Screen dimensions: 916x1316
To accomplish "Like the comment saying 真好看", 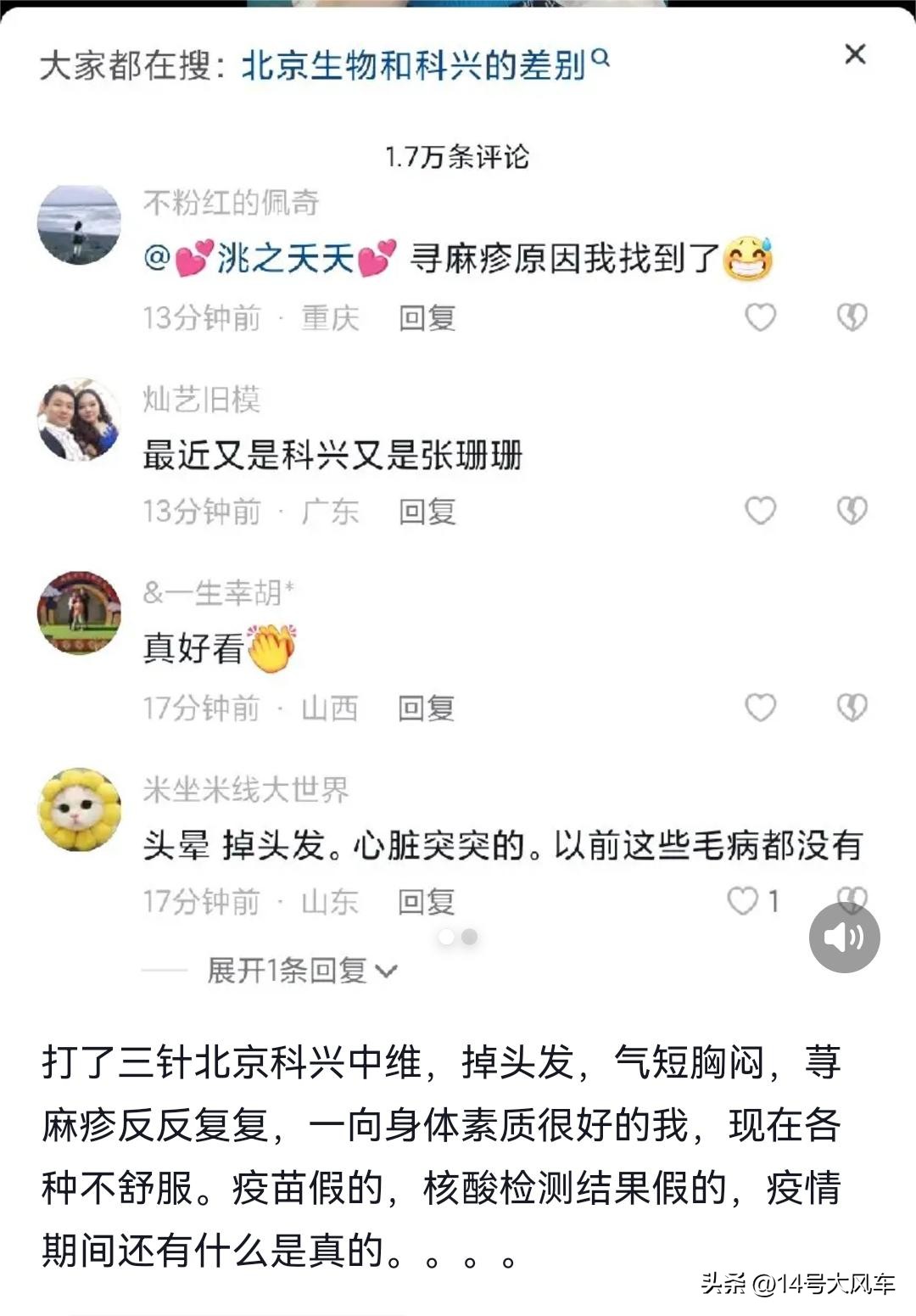I will pyautogui.click(x=762, y=706).
